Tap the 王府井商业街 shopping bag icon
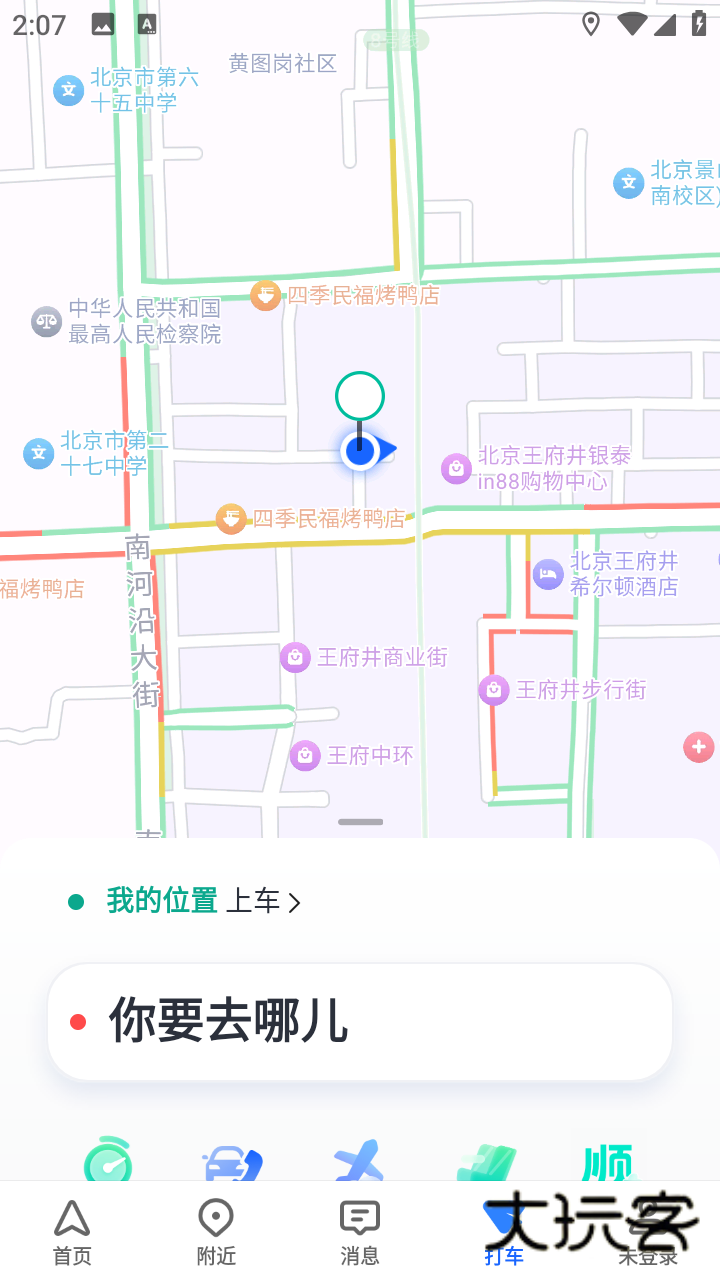This screenshot has height=1280, width=720. tap(295, 657)
